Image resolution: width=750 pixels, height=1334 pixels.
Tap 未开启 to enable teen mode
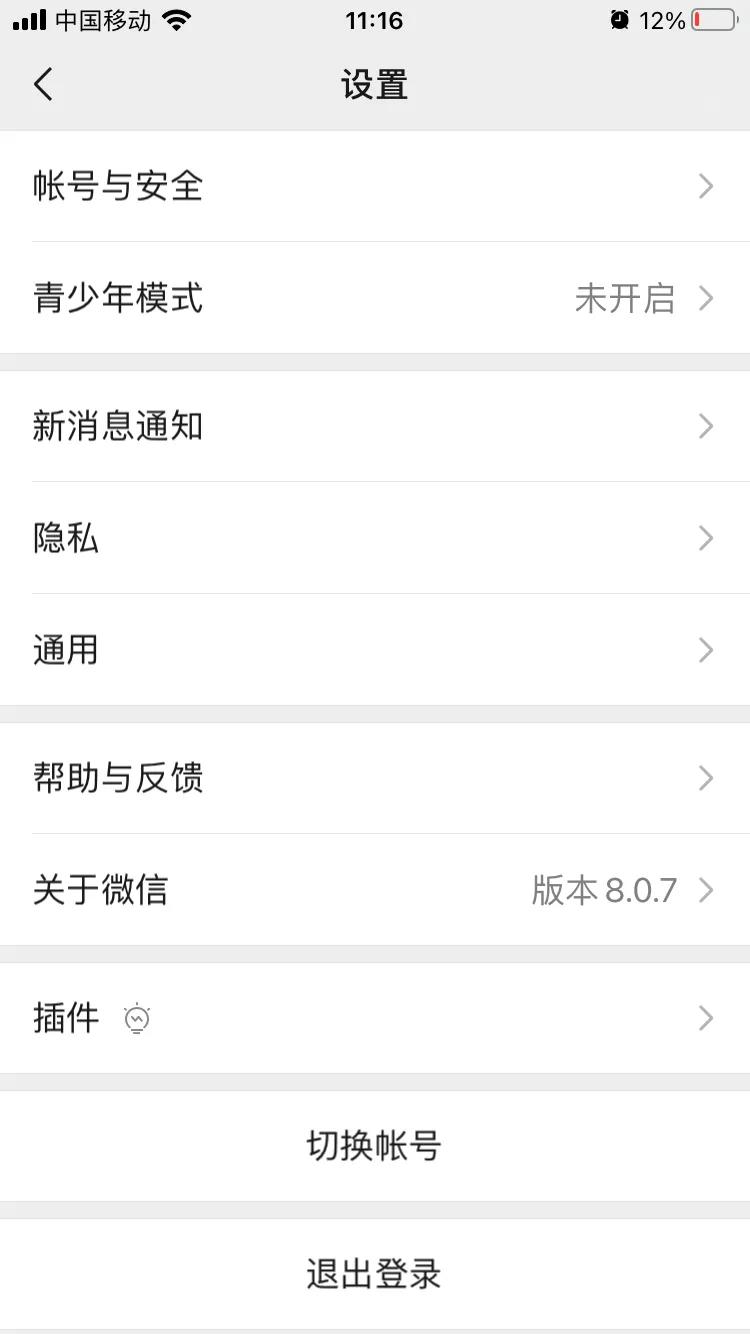coord(626,298)
